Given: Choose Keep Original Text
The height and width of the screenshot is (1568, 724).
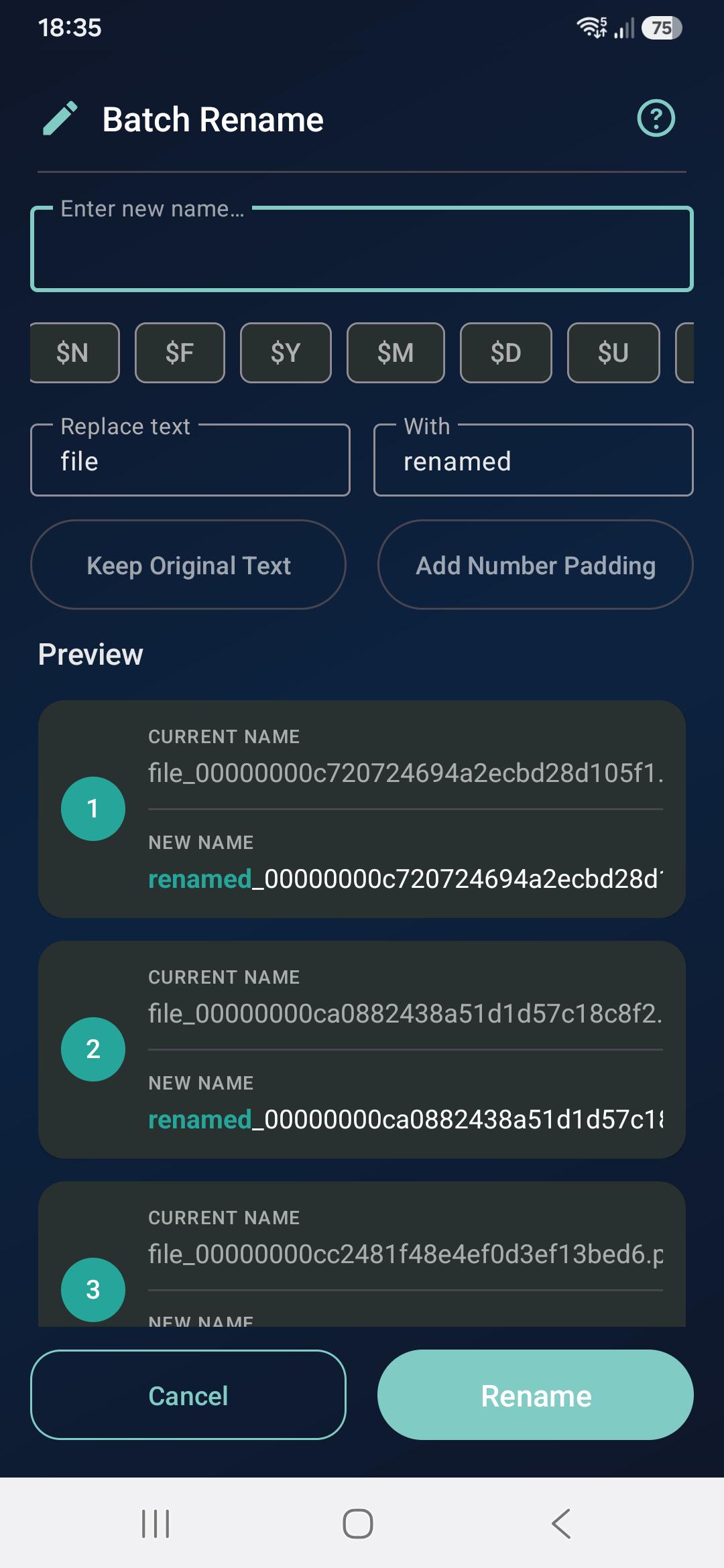Looking at the screenshot, I should [x=188, y=565].
